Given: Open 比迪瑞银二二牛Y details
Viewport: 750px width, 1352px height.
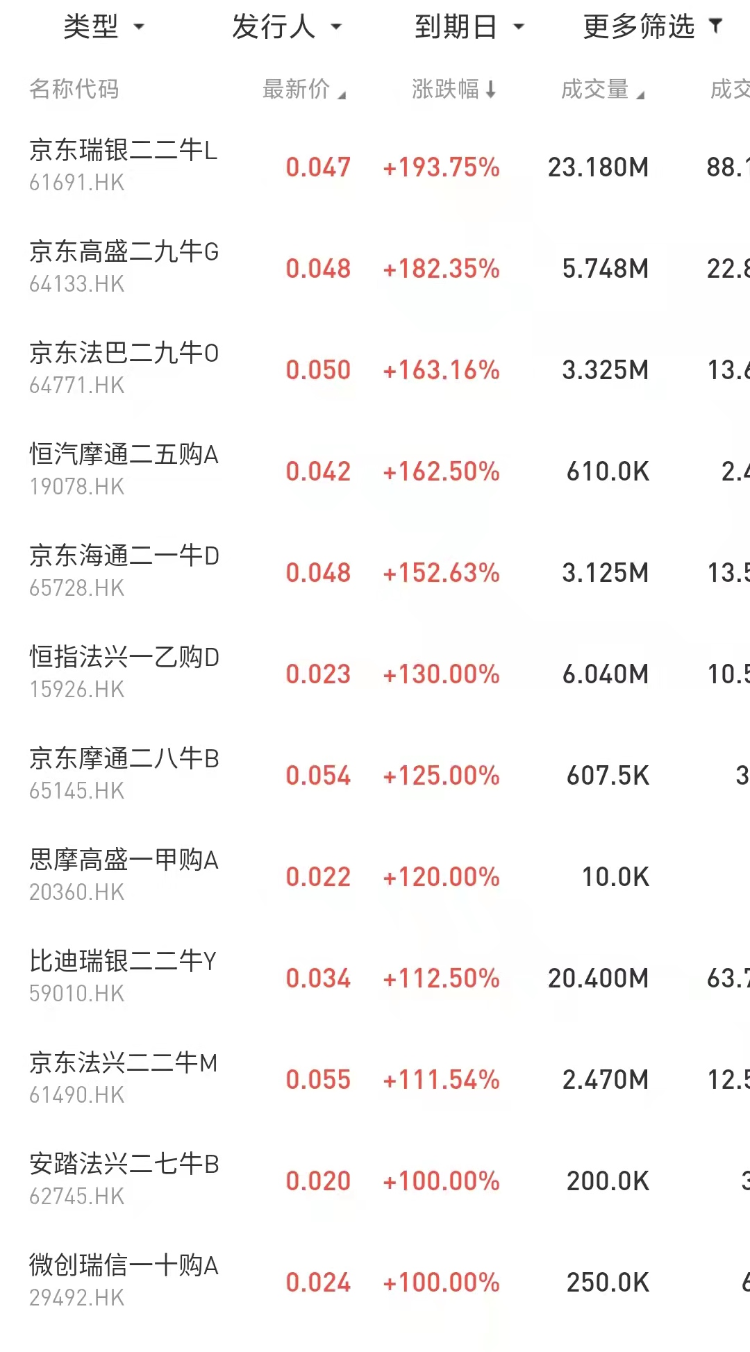Looking at the screenshot, I should (x=124, y=977).
